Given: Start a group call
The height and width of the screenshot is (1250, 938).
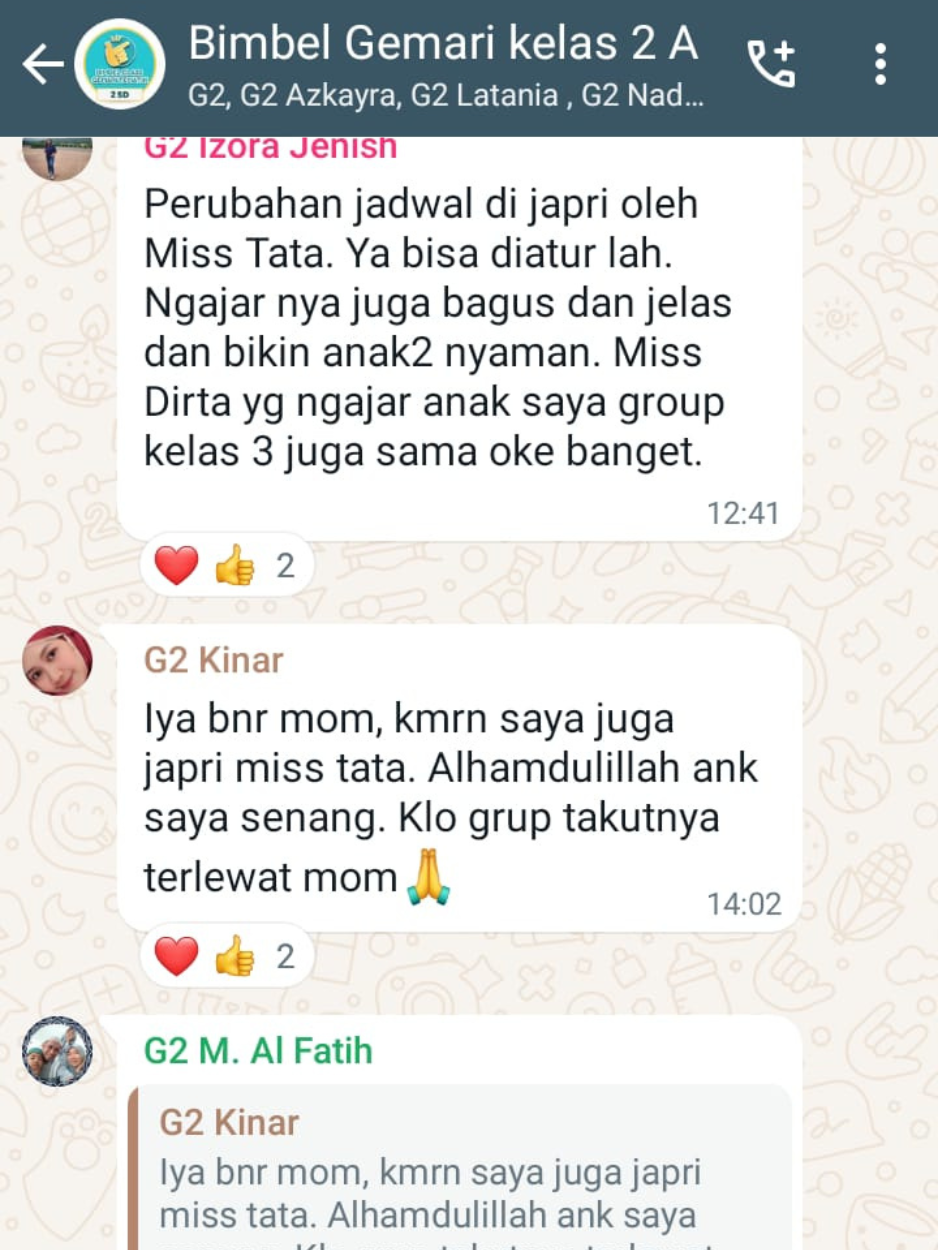Looking at the screenshot, I should click(771, 65).
